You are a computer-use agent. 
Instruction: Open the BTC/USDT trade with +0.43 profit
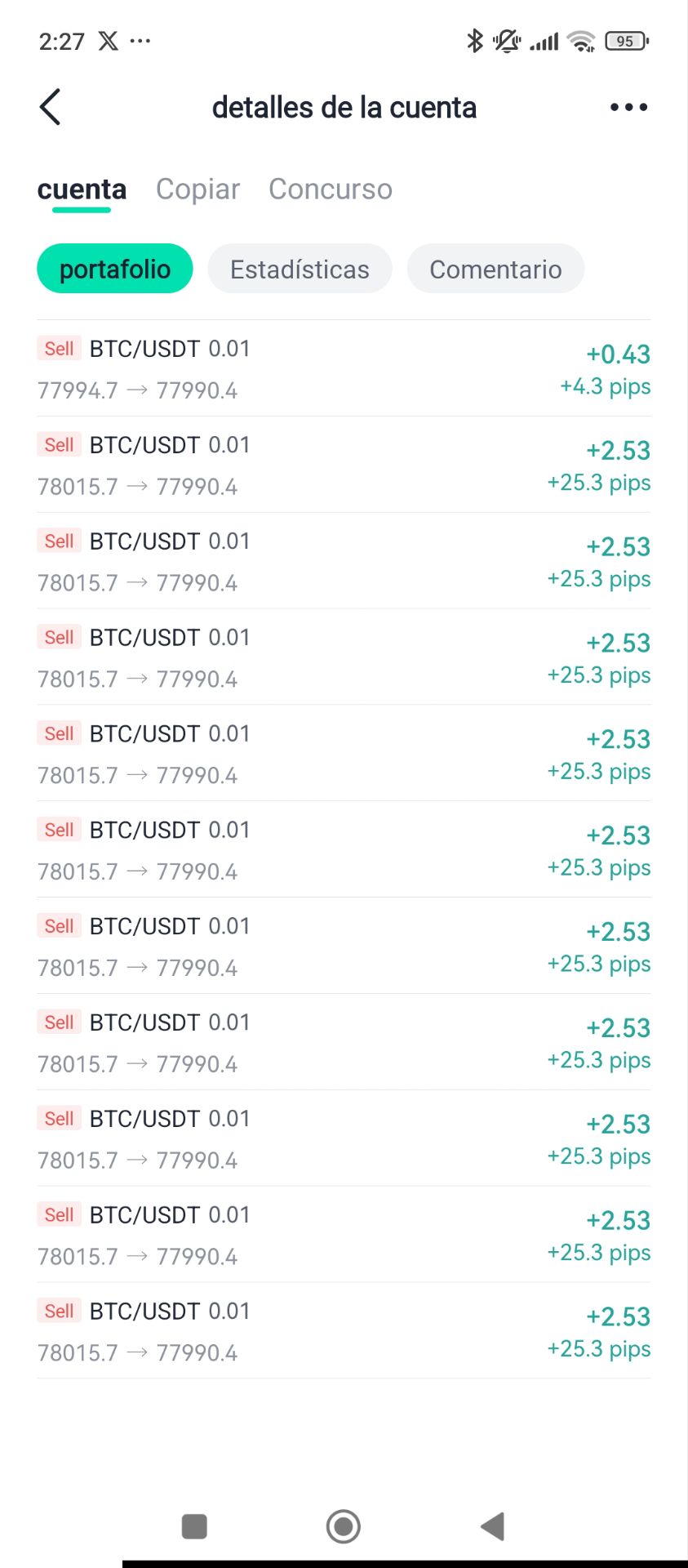(x=344, y=369)
